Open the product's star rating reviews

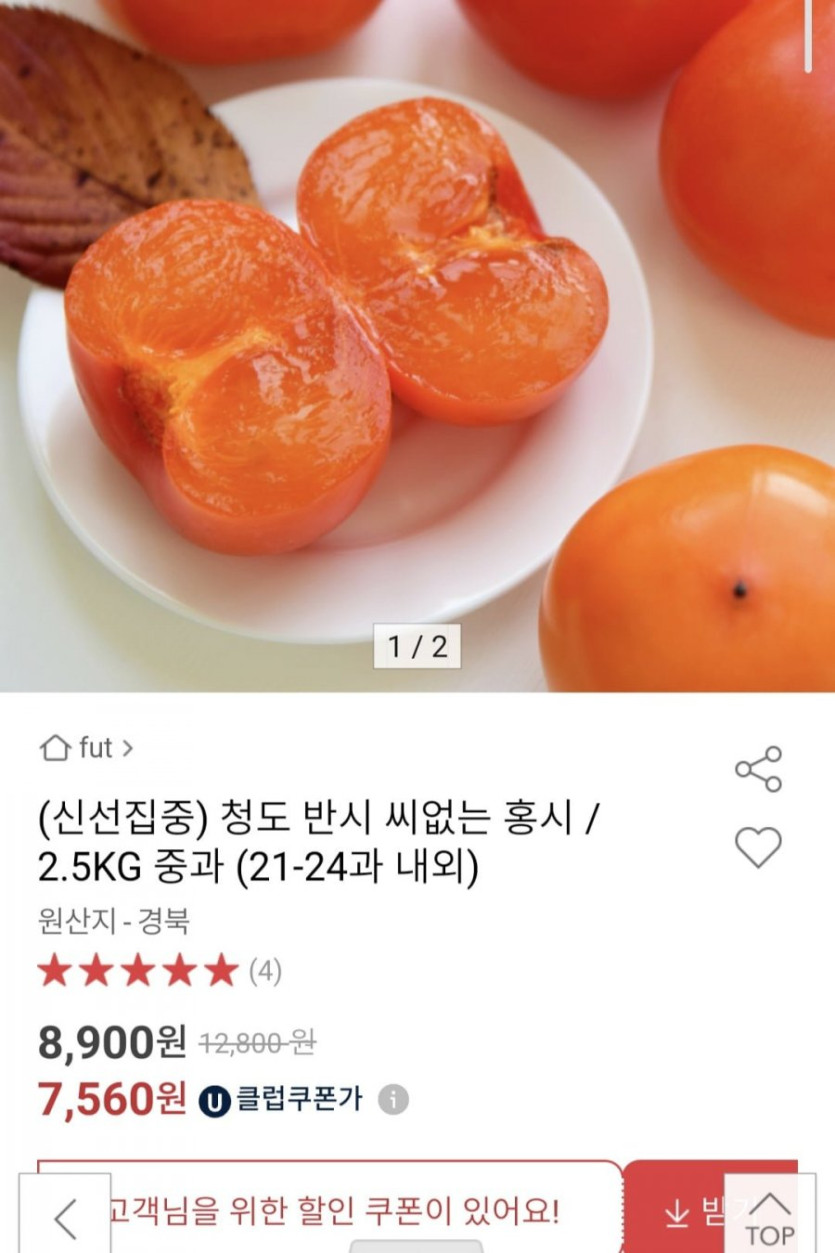tap(160, 971)
